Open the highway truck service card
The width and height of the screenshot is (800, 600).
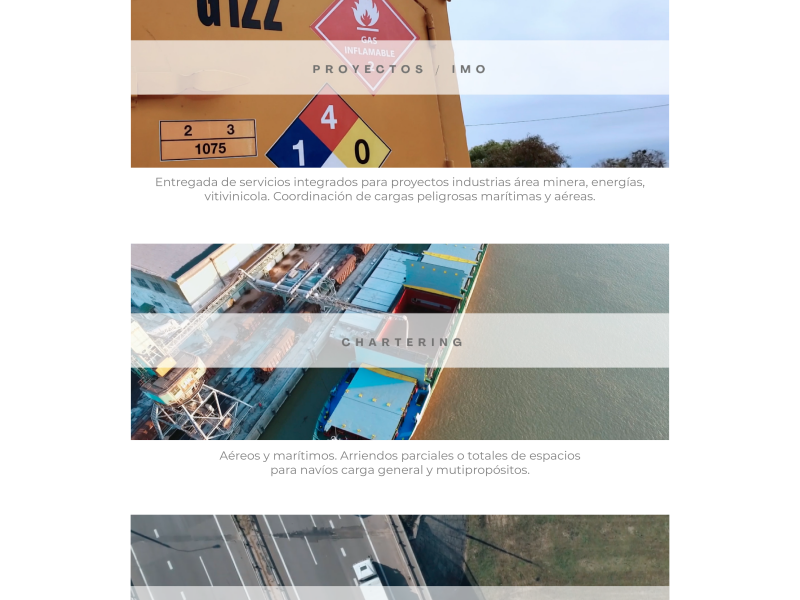point(399,556)
